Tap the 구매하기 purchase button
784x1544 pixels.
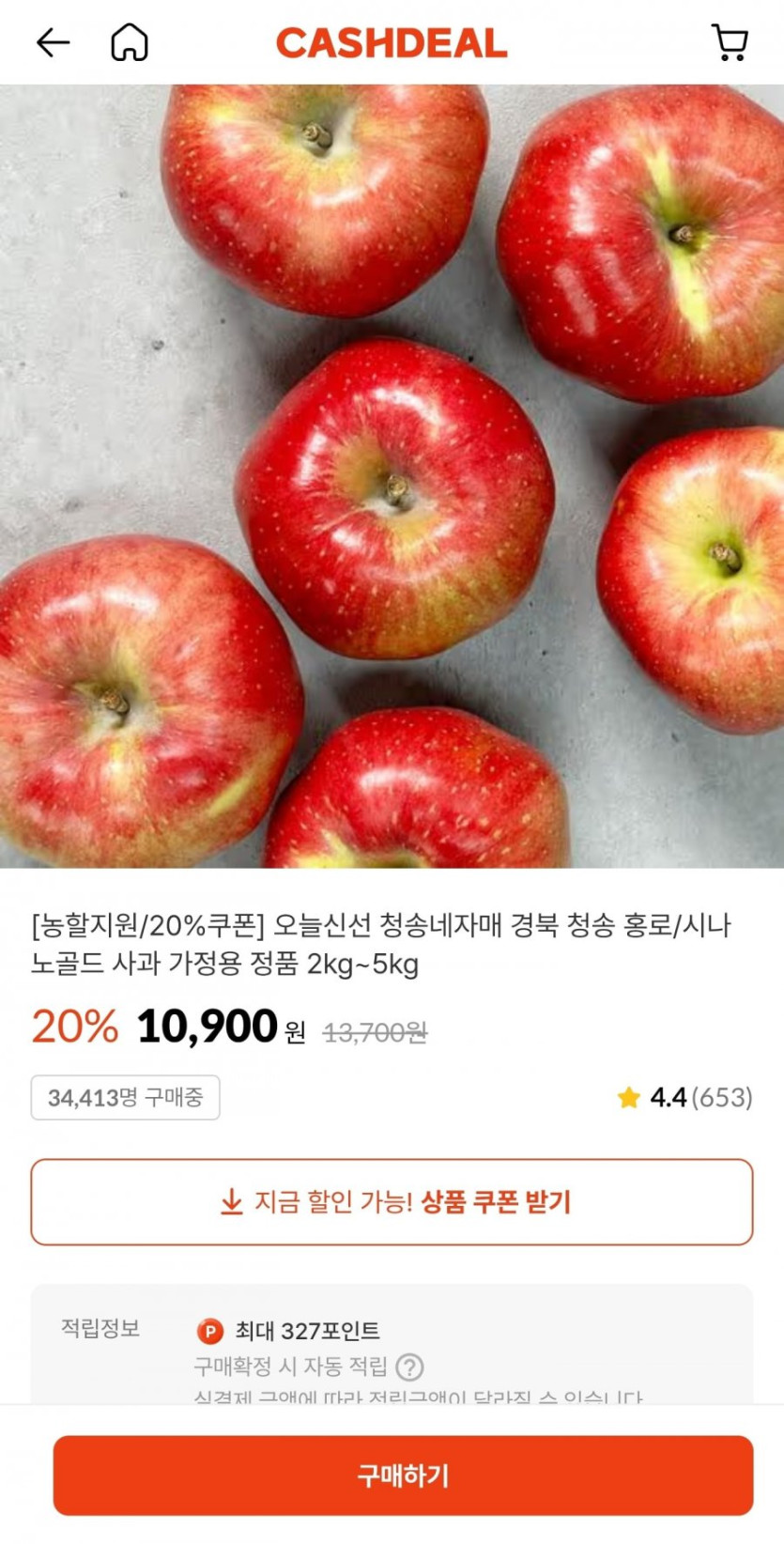point(403,1475)
